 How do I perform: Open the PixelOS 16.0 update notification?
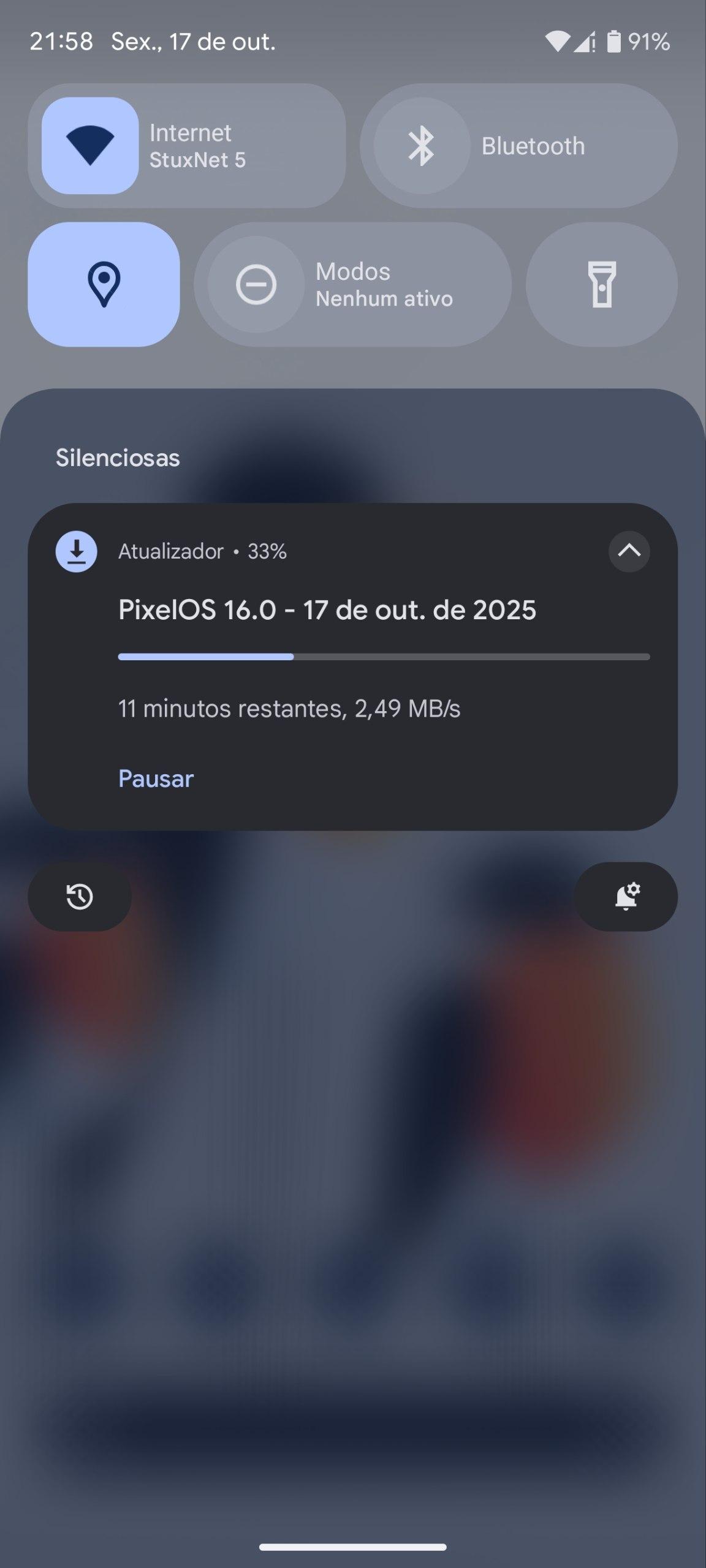327,610
